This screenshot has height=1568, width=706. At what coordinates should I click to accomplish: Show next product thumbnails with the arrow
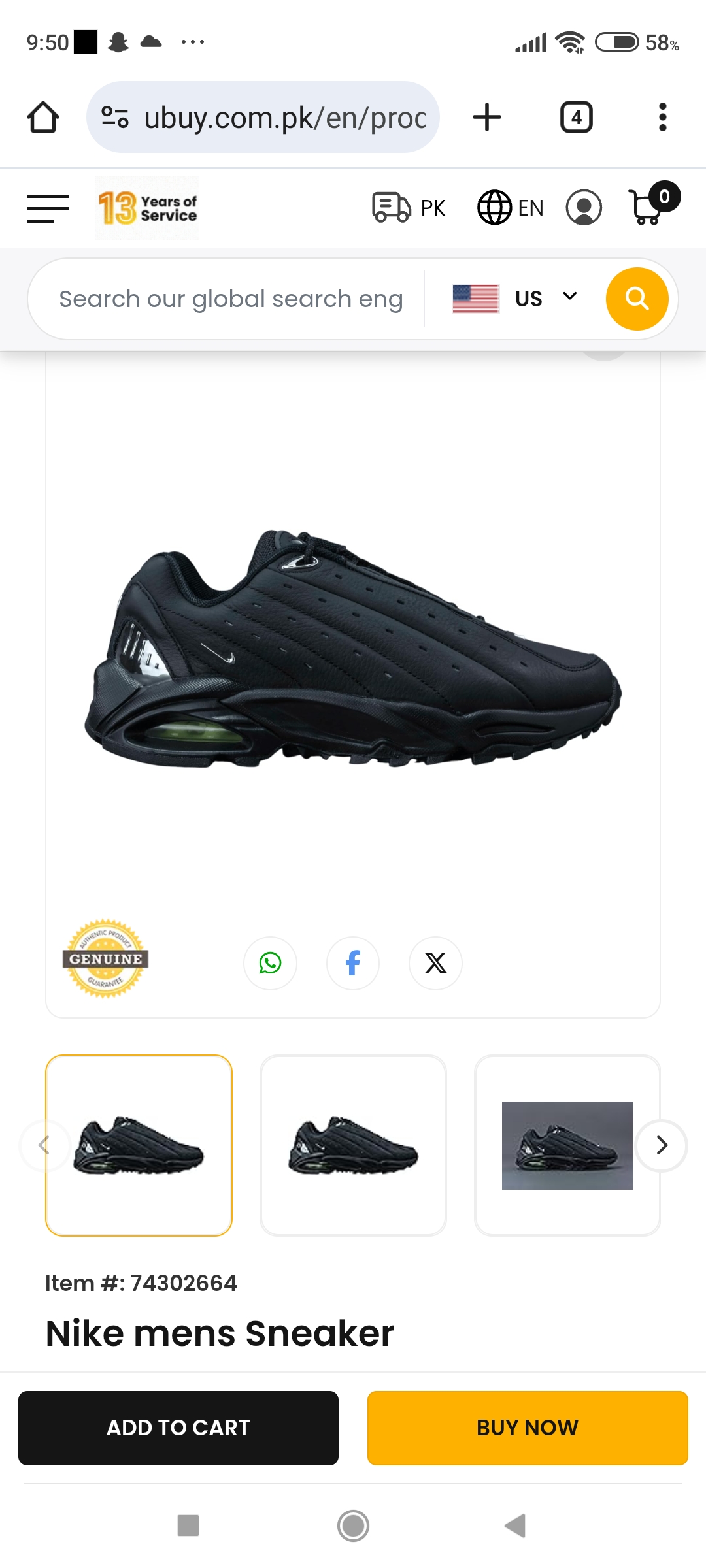(x=662, y=1145)
